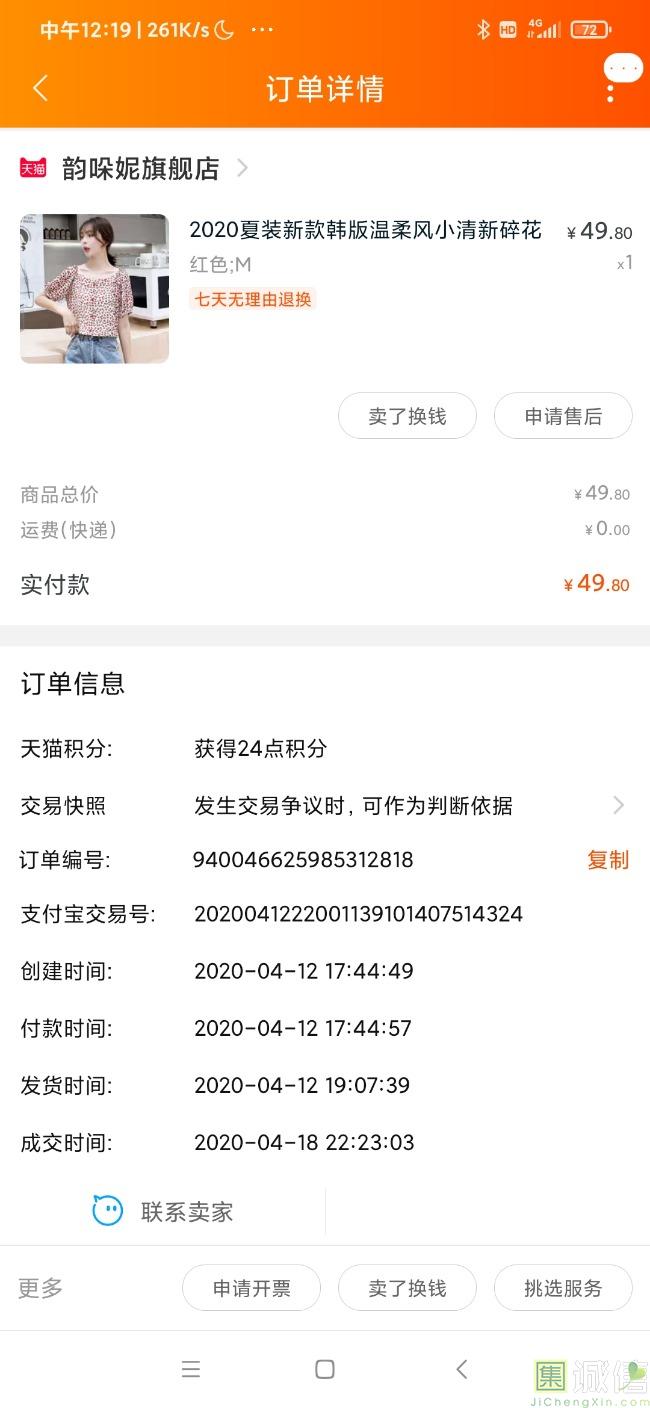Open the 韵咪妮旗舰店 store page
This screenshot has height=1408, width=650.
[140, 168]
